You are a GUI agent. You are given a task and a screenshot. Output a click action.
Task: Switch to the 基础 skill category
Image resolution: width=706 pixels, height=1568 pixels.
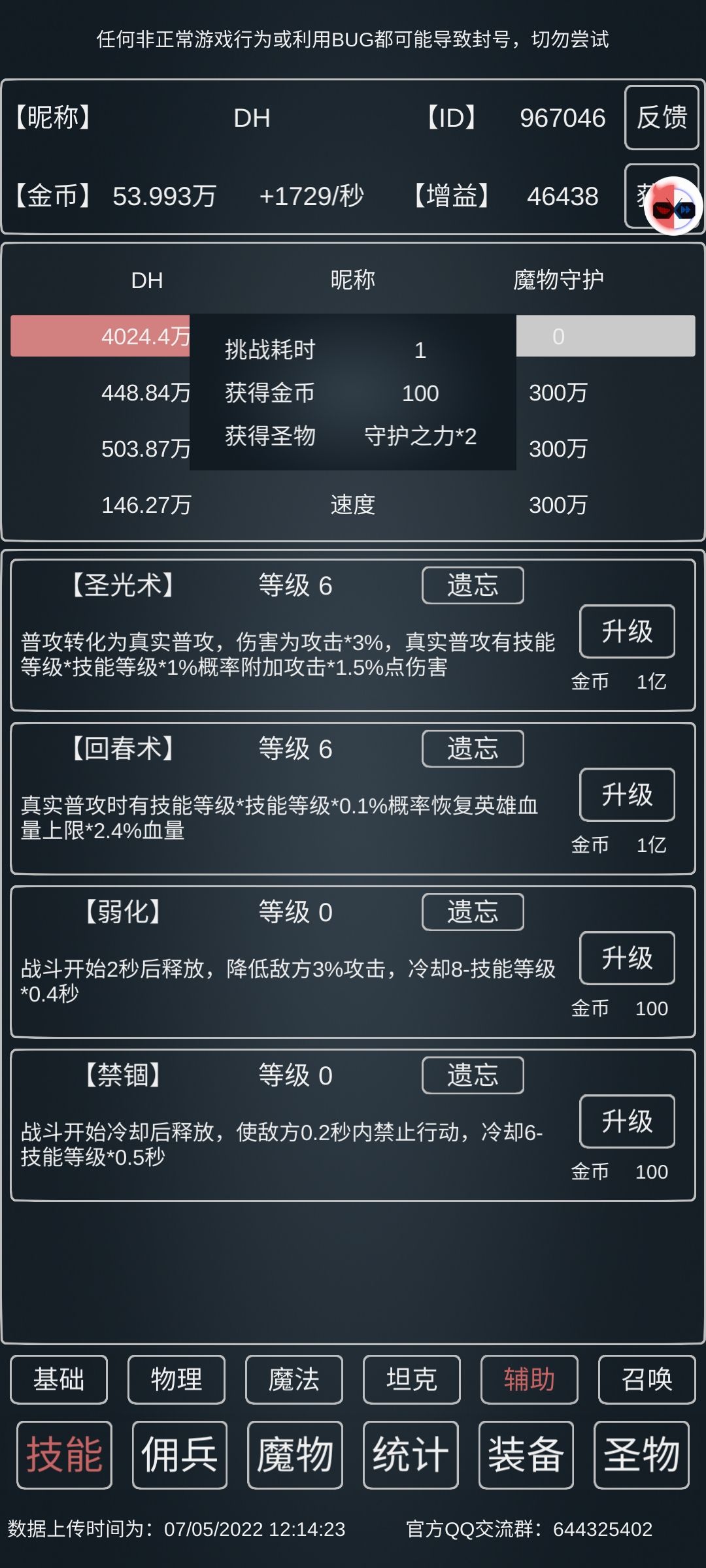tap(58, 1380)
